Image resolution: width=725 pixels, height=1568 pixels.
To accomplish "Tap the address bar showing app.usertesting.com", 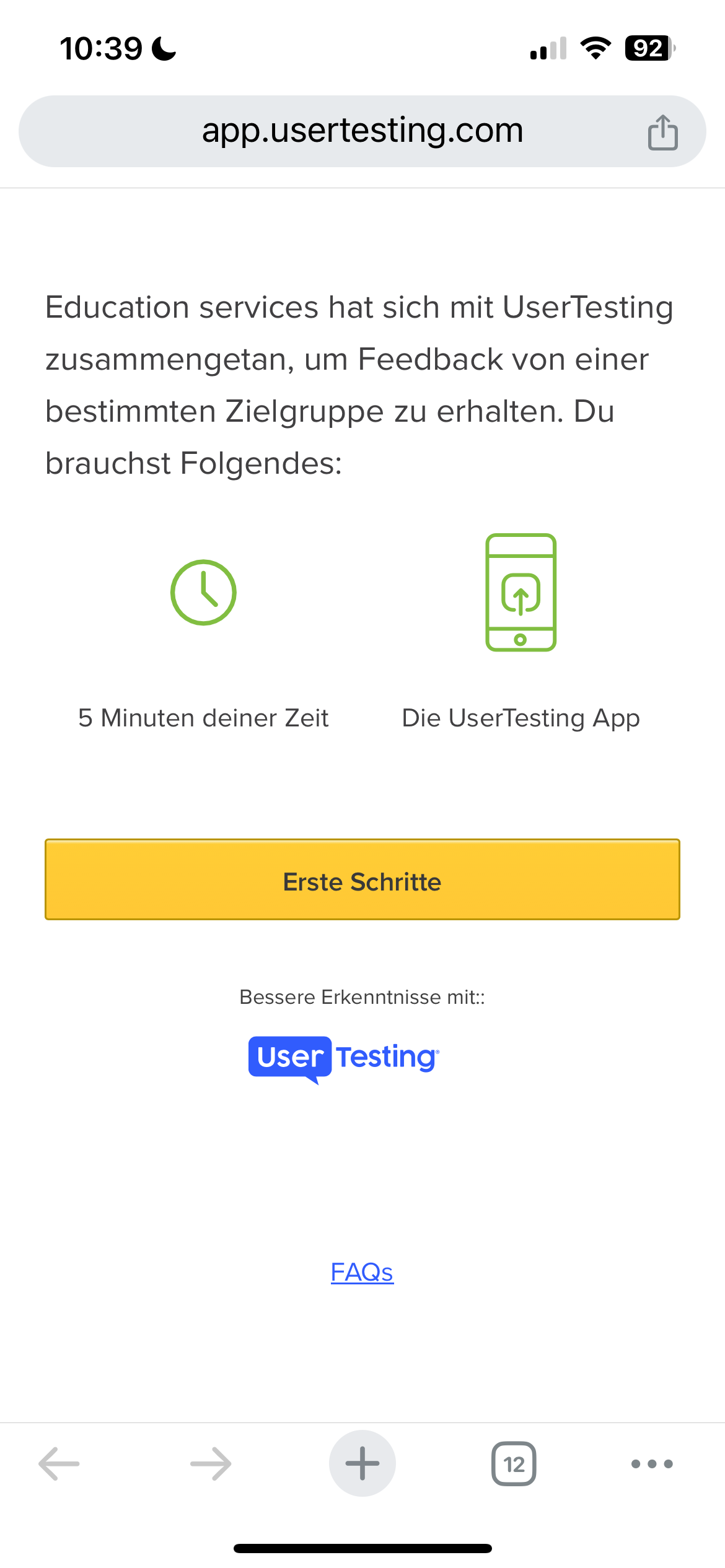I will 362,131.
